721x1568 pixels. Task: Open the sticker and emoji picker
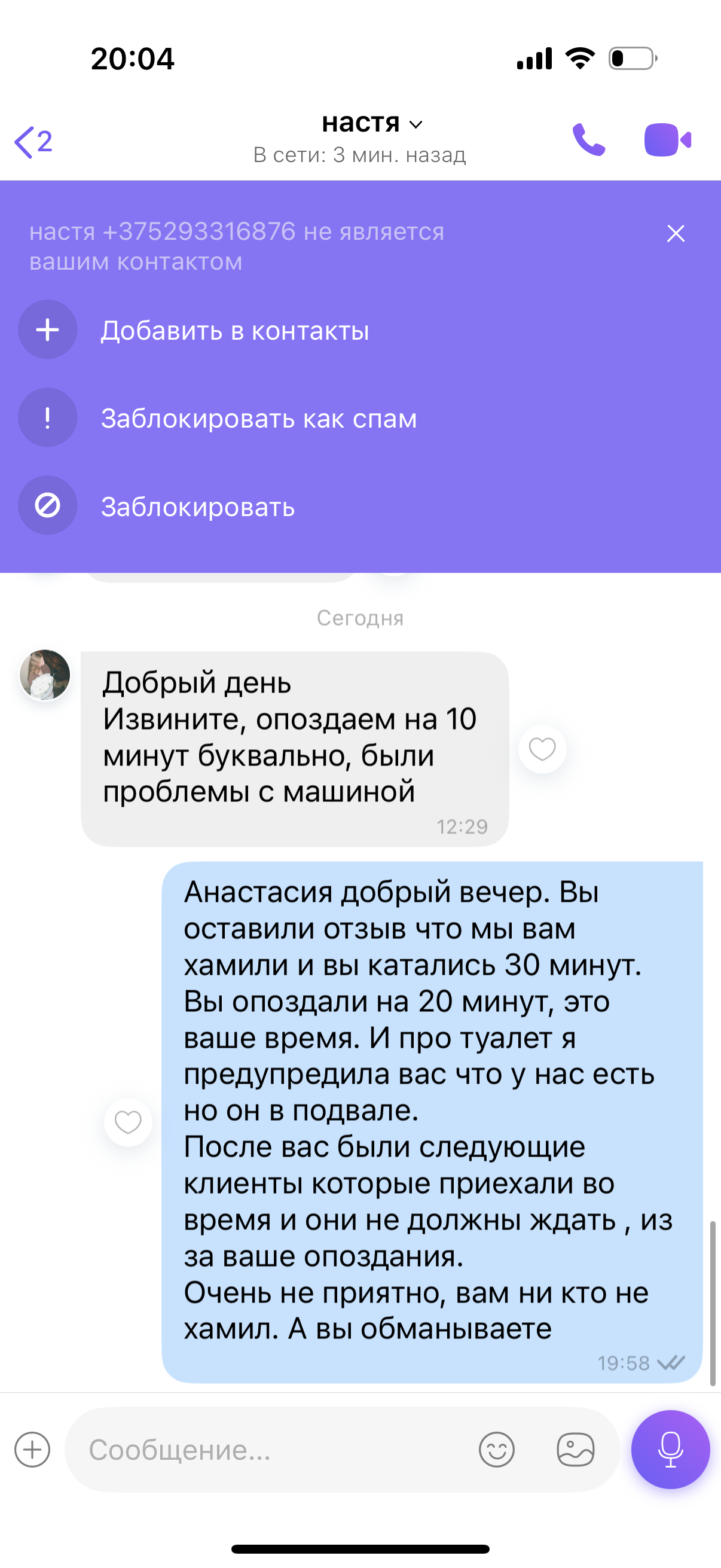[496, 1450]
